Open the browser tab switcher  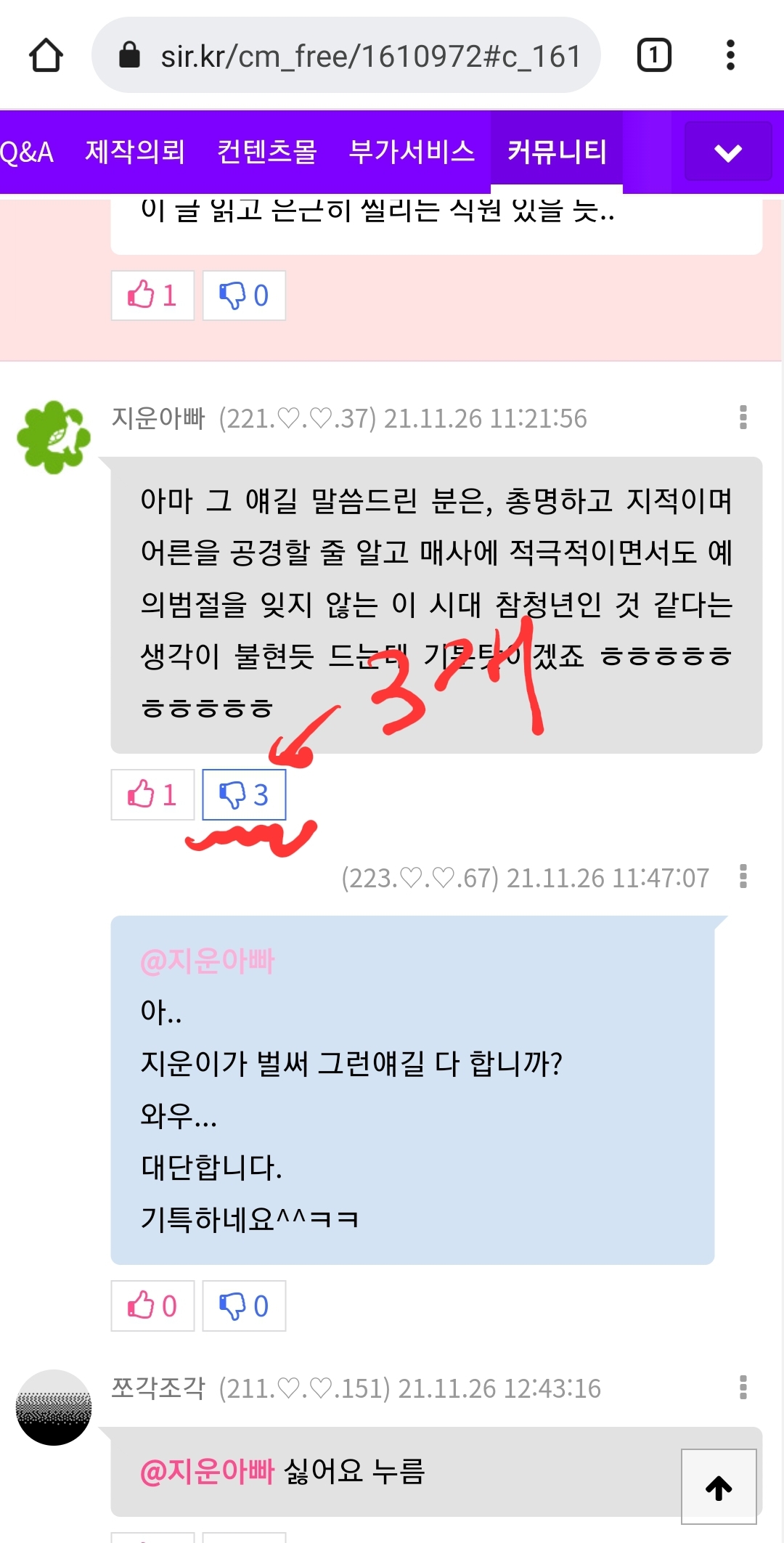(653, 55)
